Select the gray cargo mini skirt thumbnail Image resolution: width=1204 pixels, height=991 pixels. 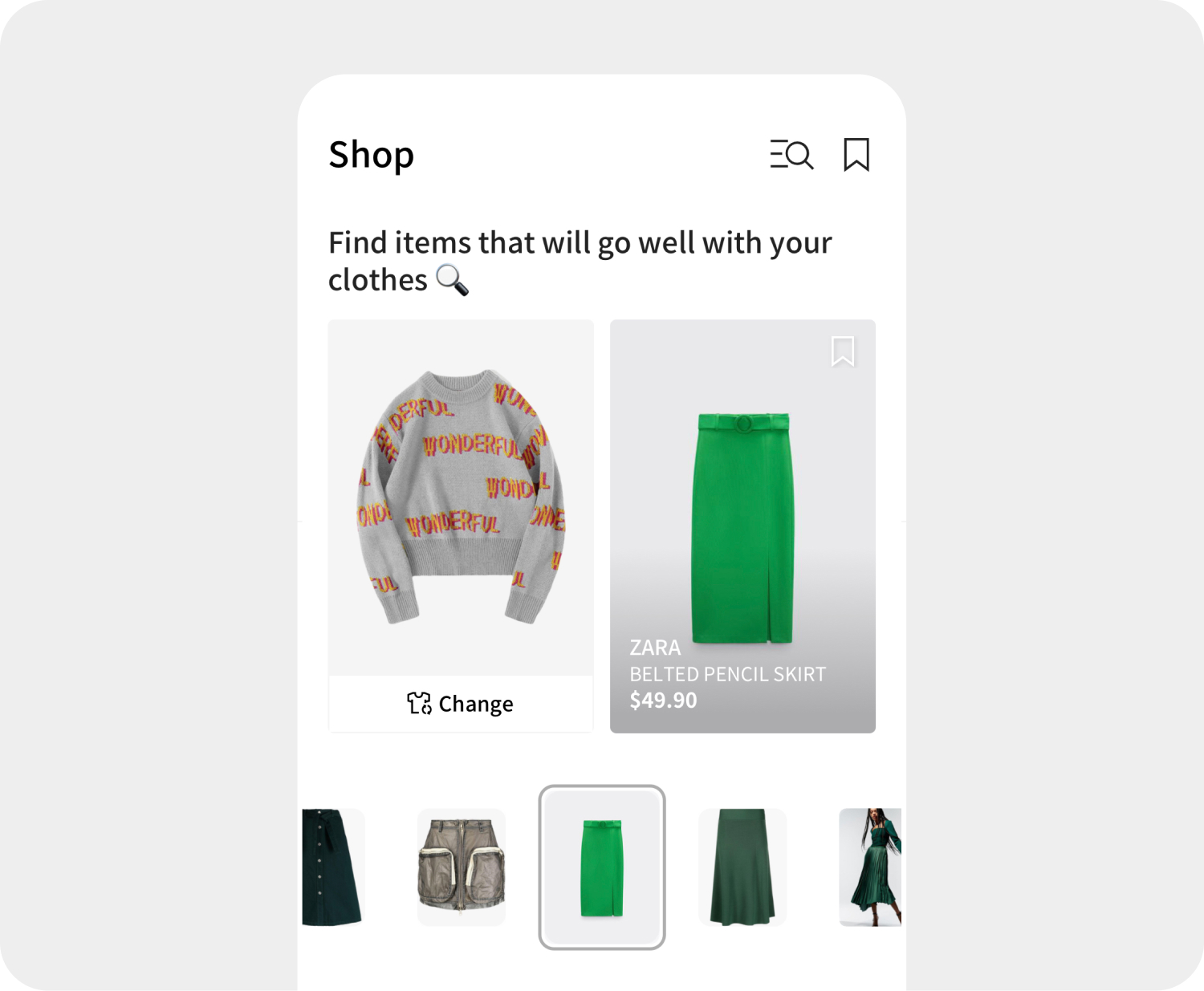click(x=462, y=867)
